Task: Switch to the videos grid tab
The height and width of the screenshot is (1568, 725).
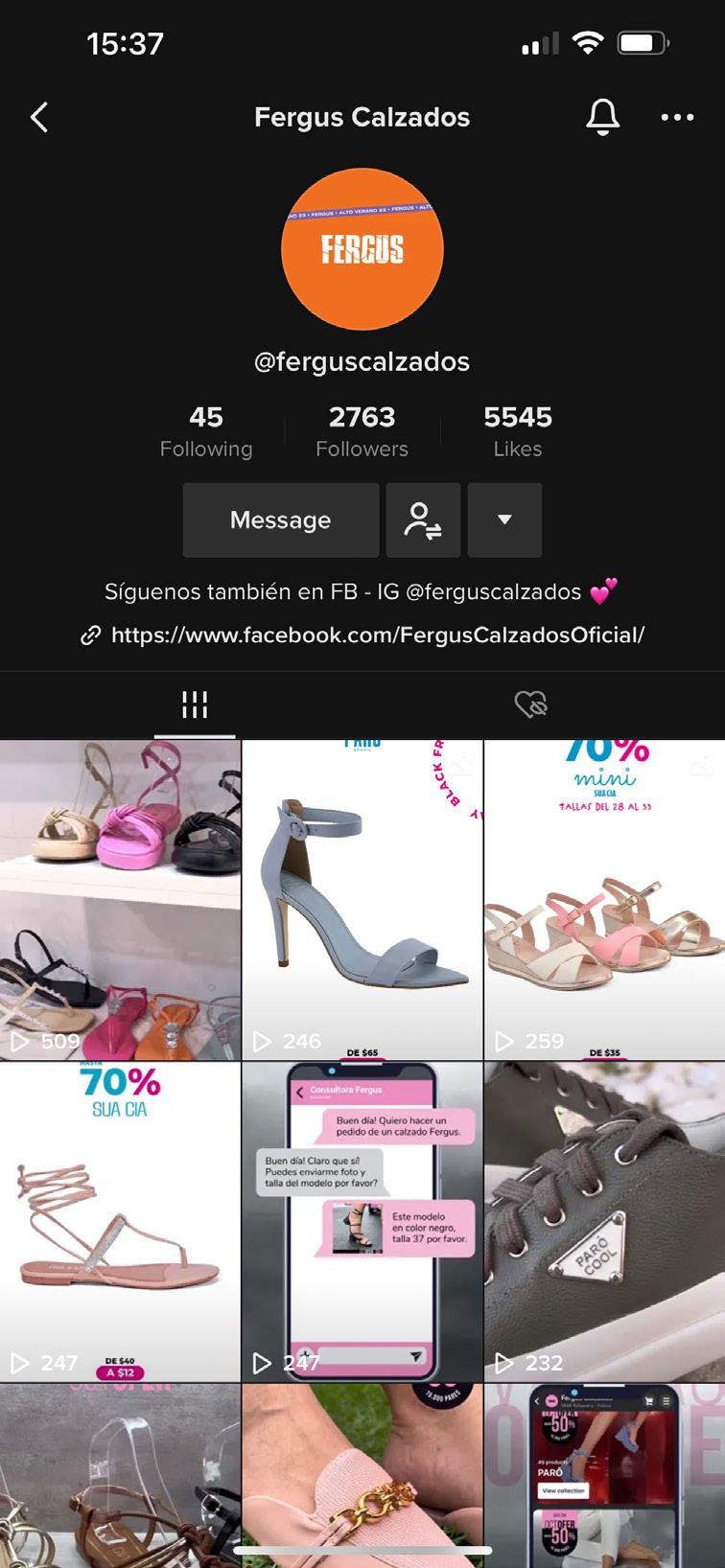Action: tap(195, 705)
